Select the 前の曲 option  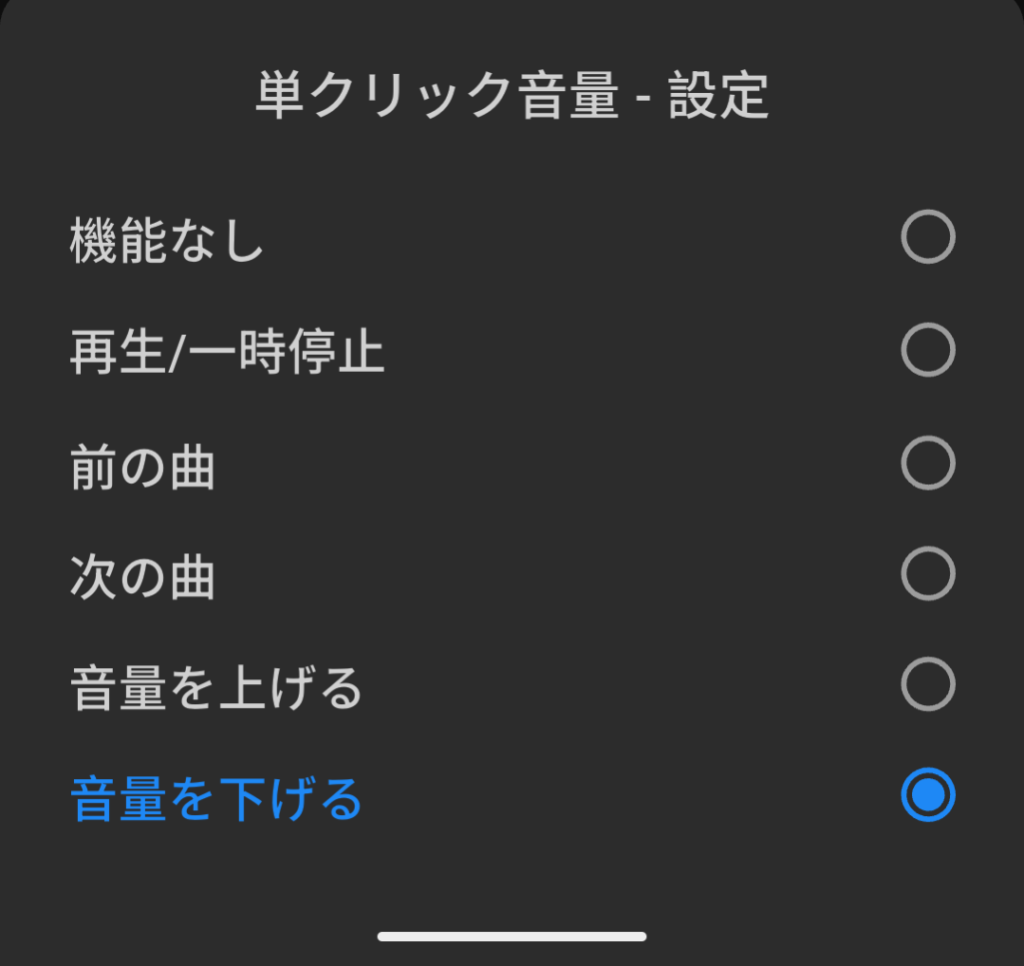tap(927, 463)
